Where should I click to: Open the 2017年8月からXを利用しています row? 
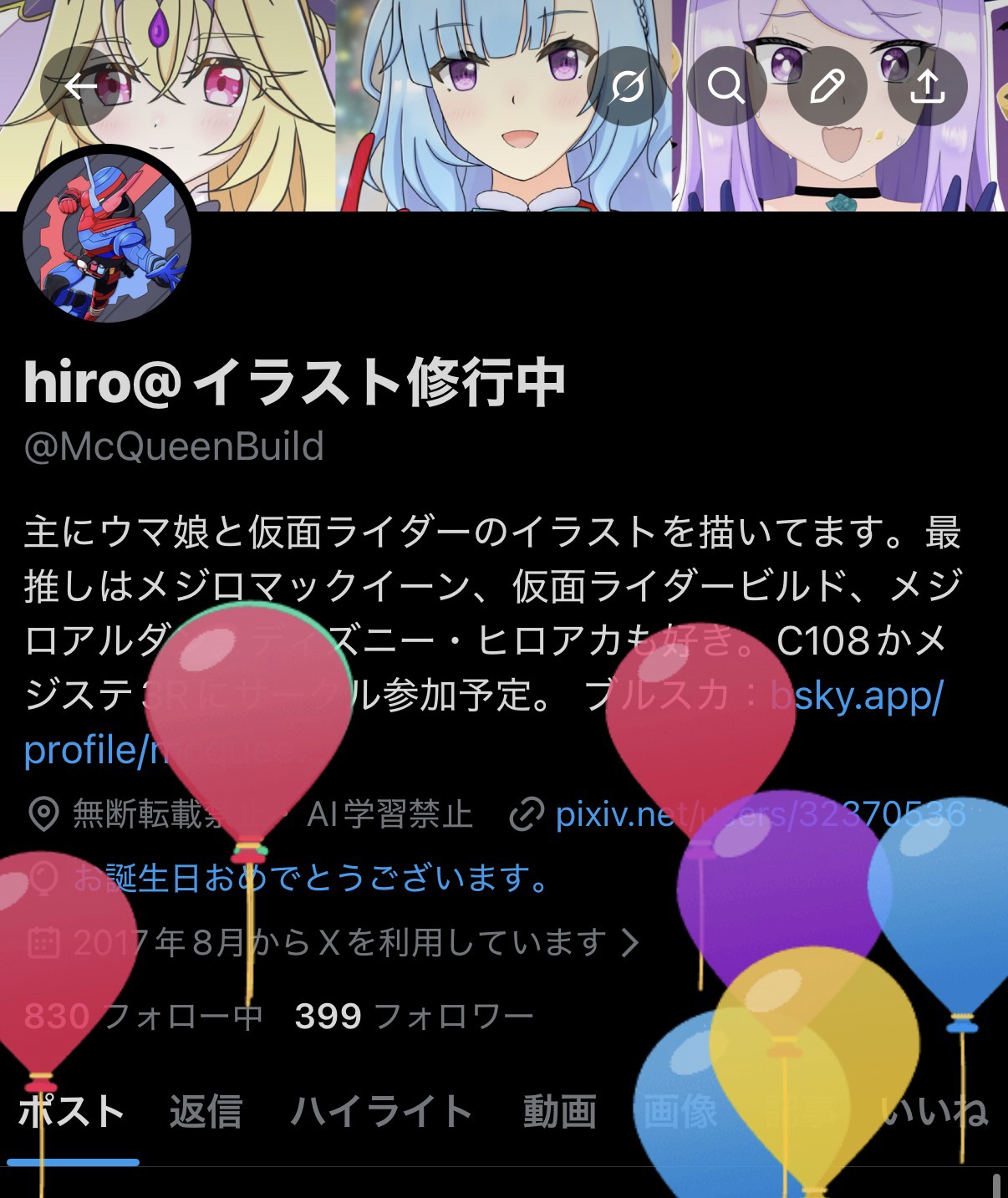pyautogui.click(x=334, y=943)
